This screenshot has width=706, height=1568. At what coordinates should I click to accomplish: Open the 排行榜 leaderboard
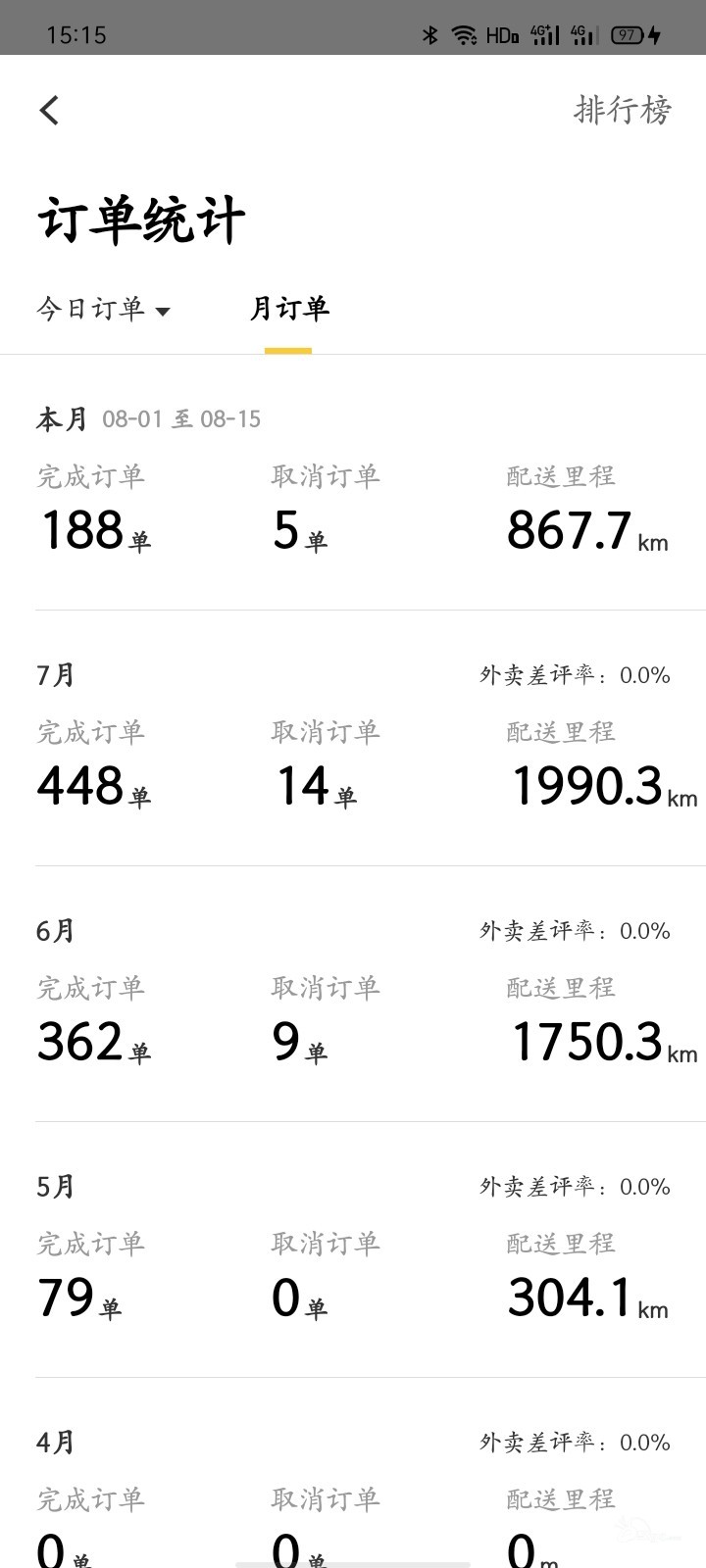pyautogui.click(x=622, y=110)
